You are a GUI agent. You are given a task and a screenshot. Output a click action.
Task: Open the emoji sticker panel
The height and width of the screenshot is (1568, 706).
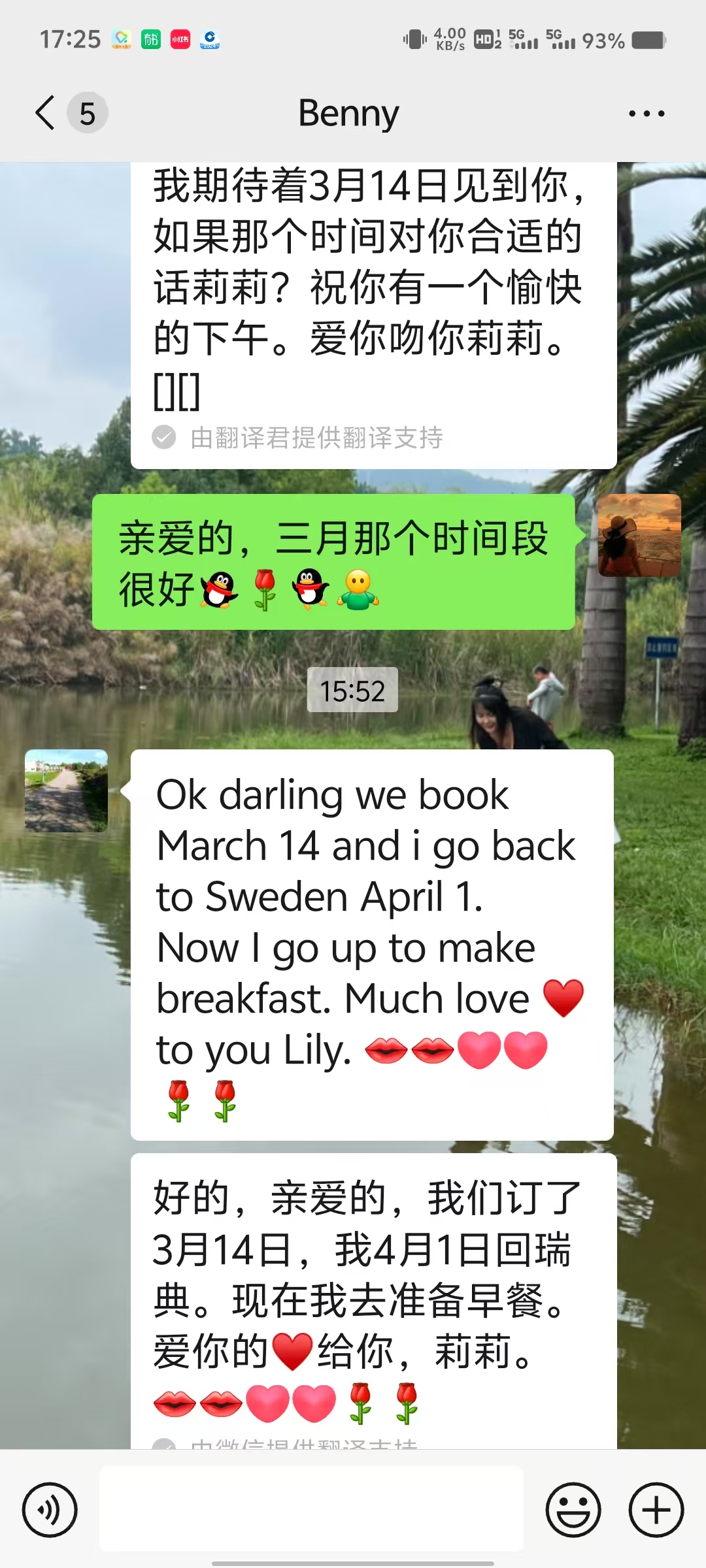point(573,1510)
